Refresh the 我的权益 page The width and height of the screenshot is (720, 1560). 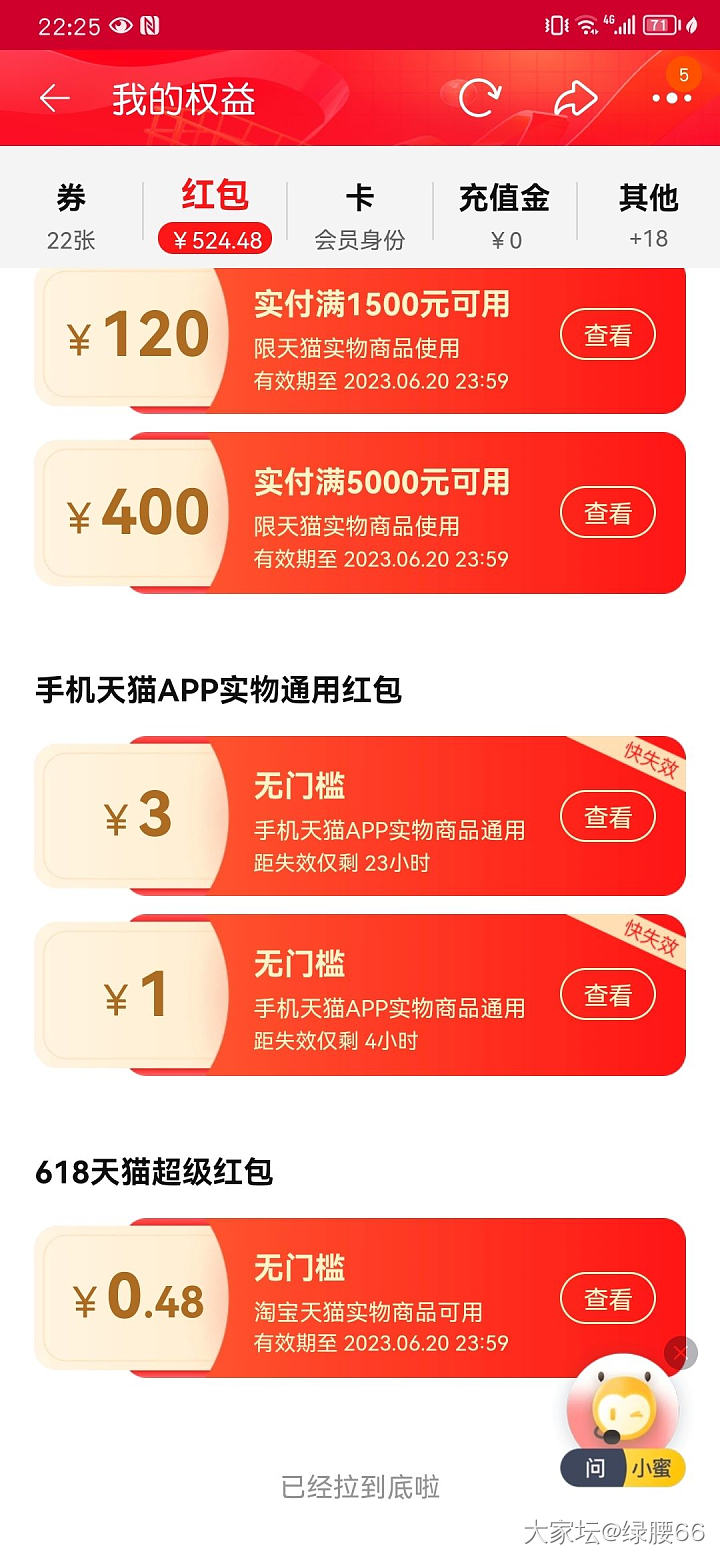point(480,98)
